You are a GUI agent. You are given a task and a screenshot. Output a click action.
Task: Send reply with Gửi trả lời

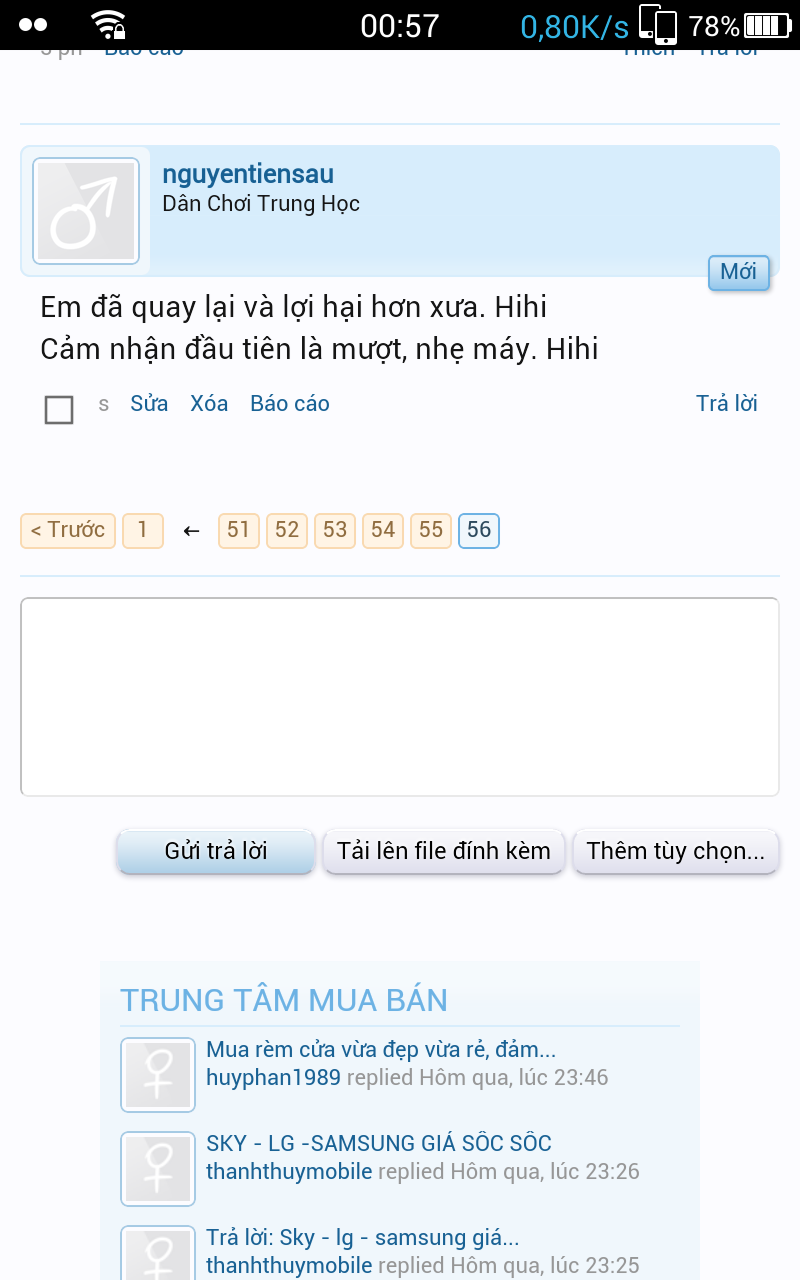click(x=216, y=851)
